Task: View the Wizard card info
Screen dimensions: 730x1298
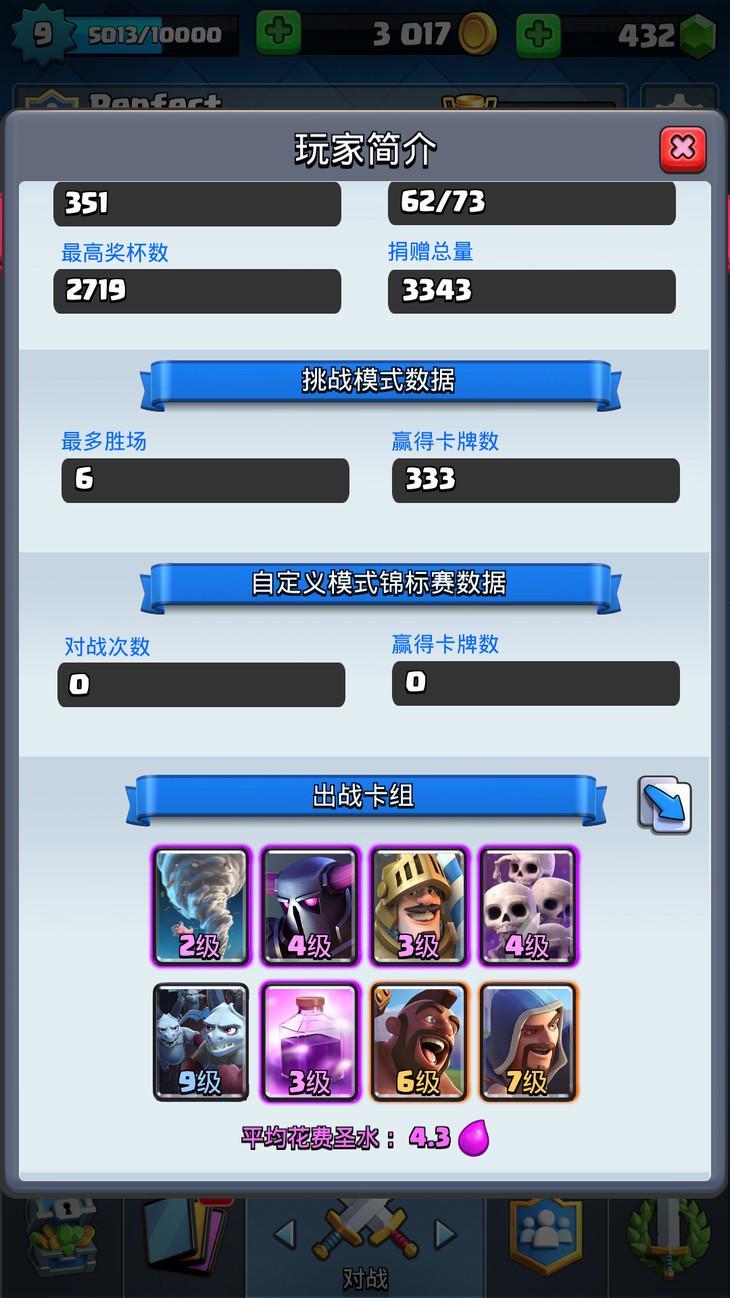Action: click(x=528, y=1042)
